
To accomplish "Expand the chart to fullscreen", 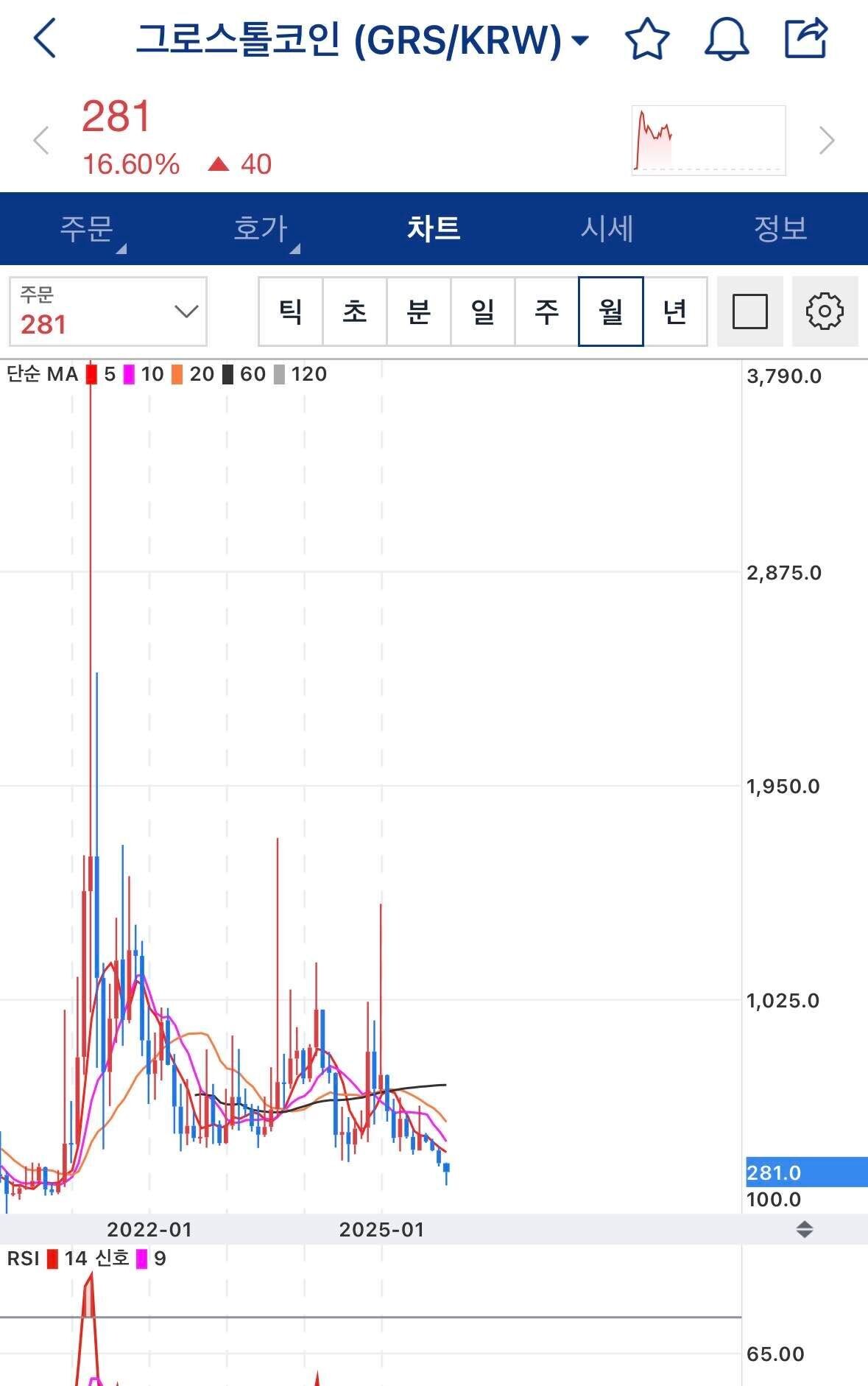I will tap(750, 312).
